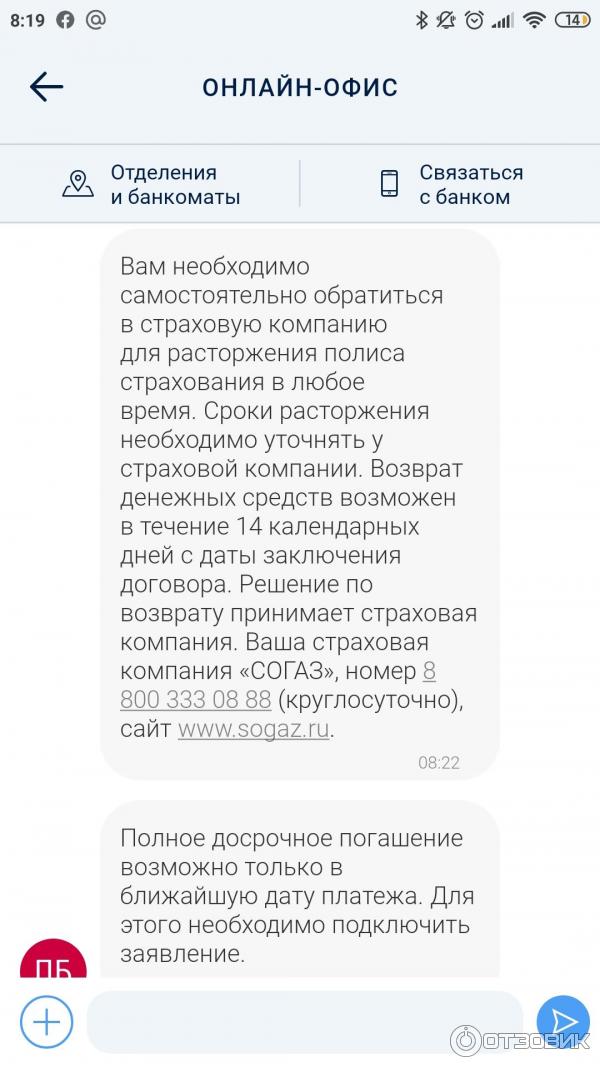Image resolution: width=600 pixels, height=1067 pixels.
Task: Go back from the Онлайн-офис screen
Action: point(46,87)
